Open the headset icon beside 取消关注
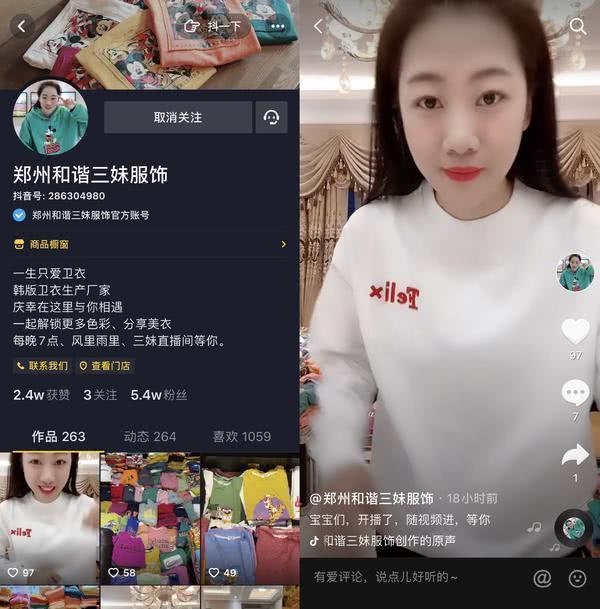Screen dimensions: 600x609 (270, 117)
